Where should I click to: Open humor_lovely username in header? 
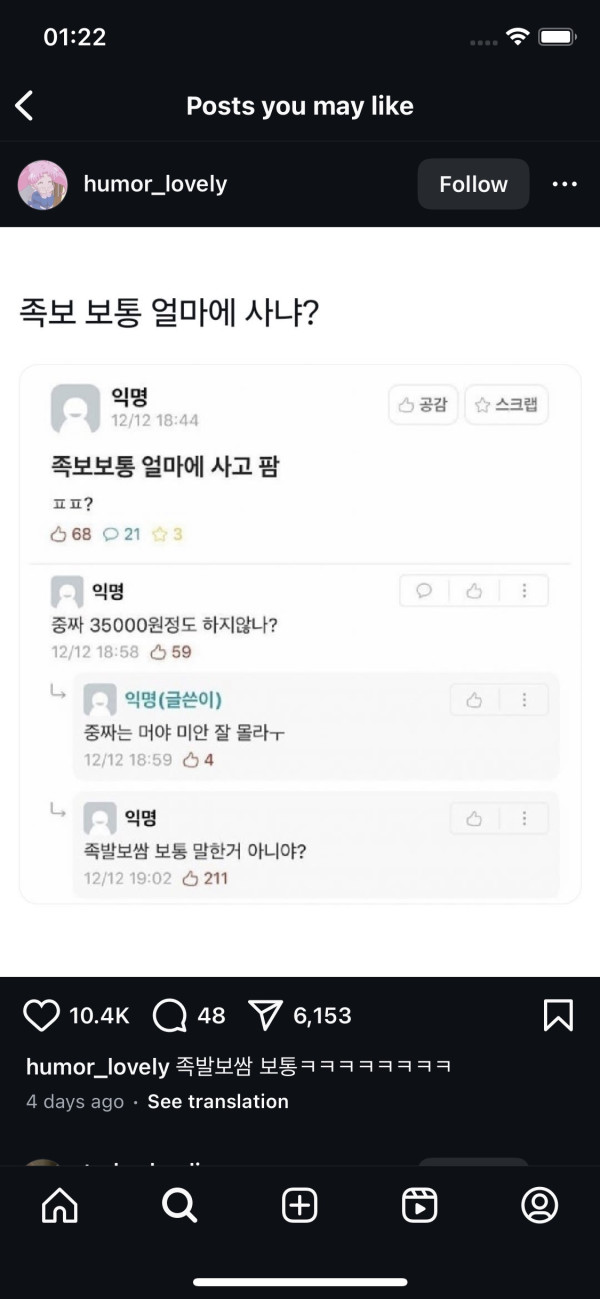point(155,184)
